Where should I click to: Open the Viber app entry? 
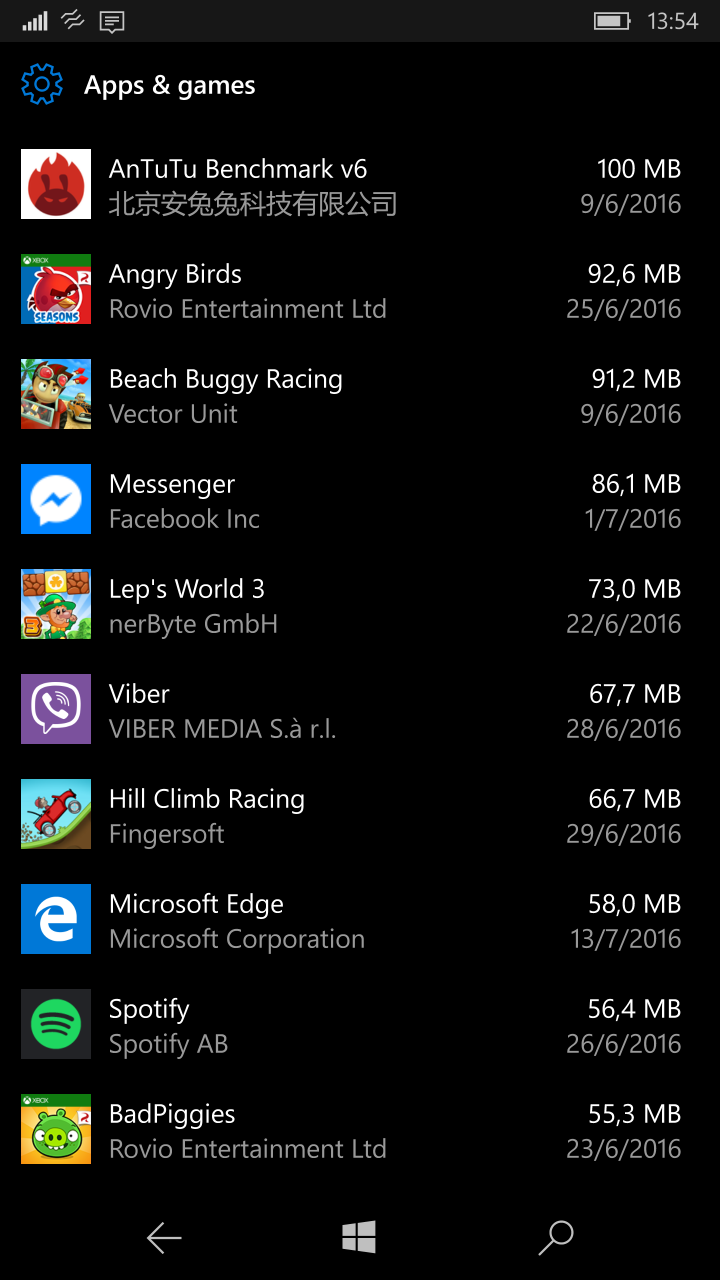click(360, 710)
